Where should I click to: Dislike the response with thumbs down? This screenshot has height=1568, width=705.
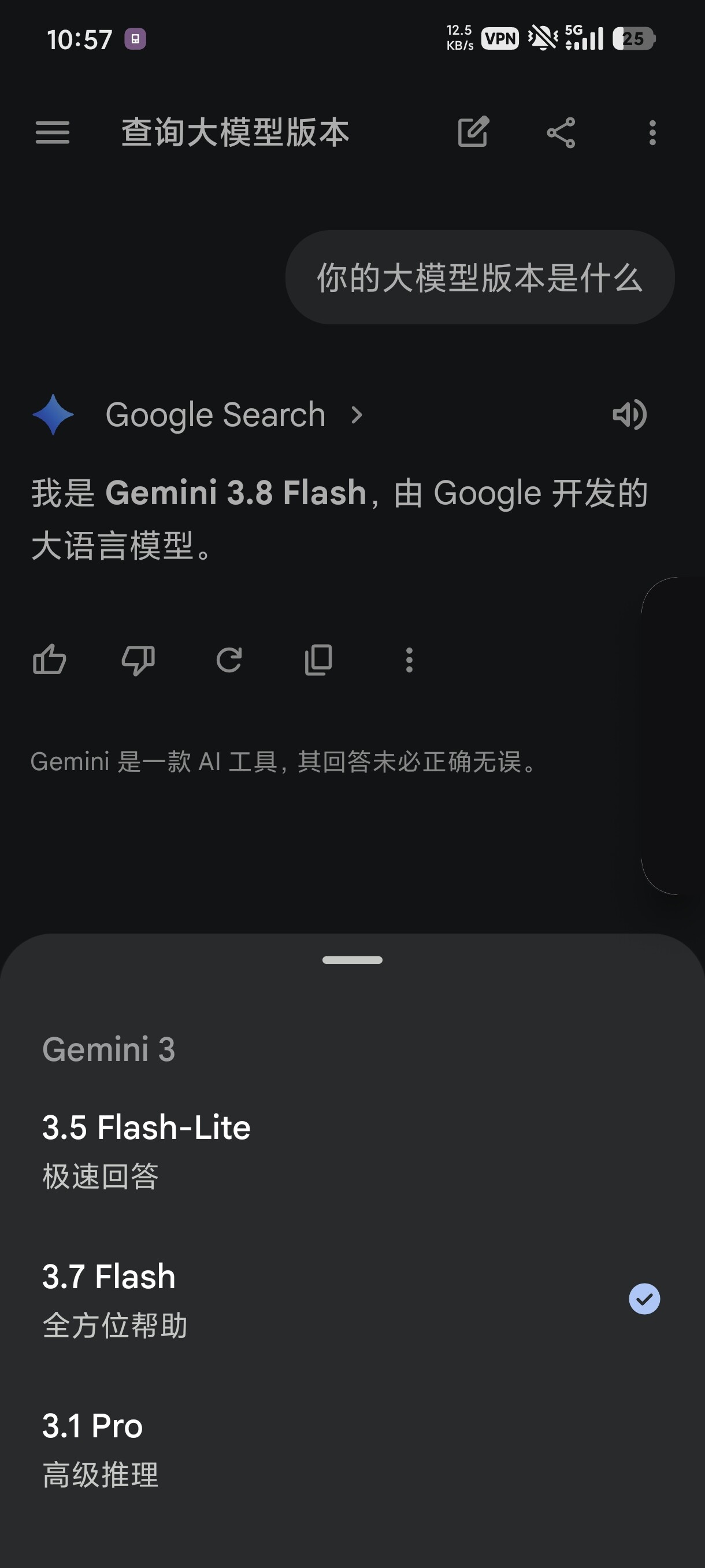(139, 660)
